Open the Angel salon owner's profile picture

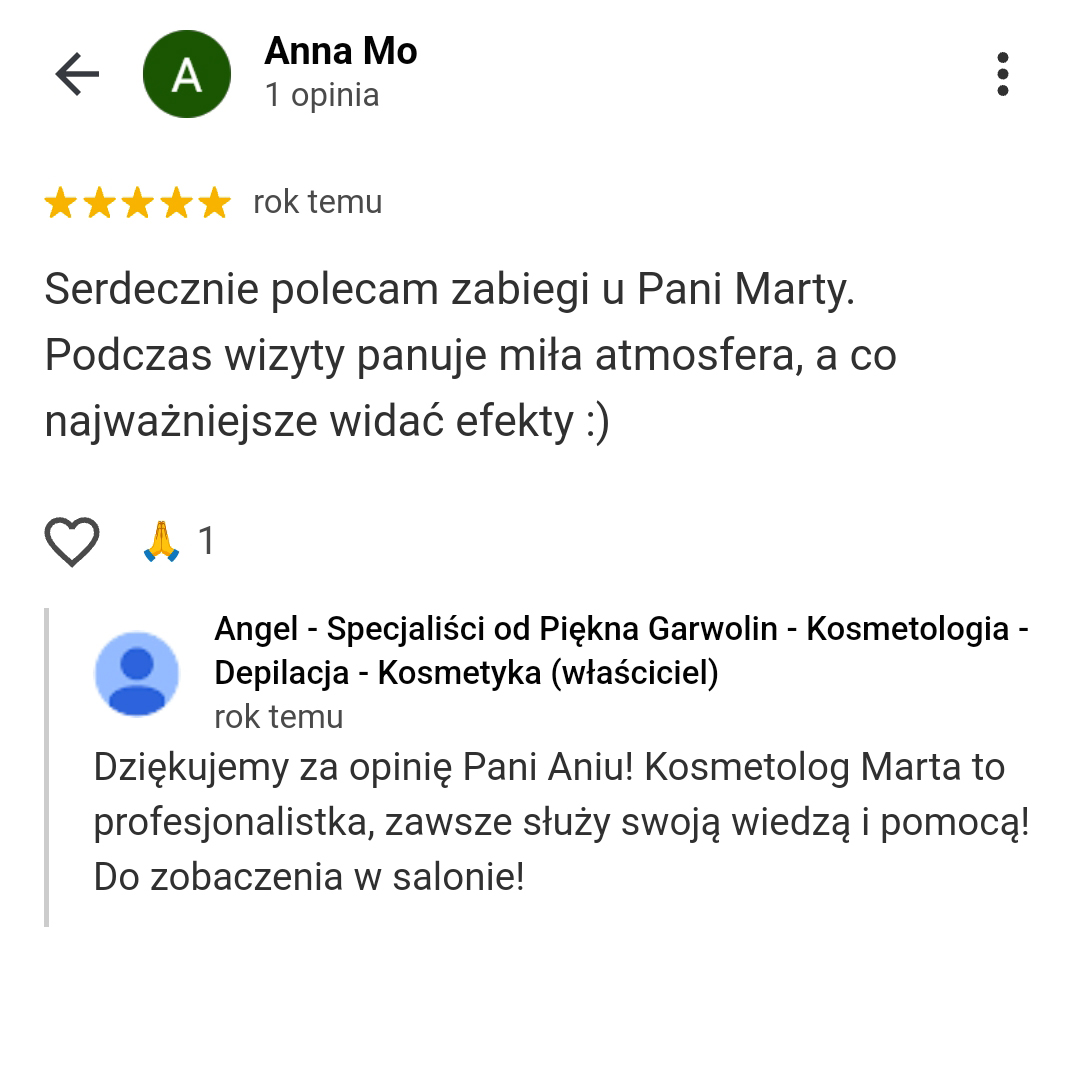(137, 673)
